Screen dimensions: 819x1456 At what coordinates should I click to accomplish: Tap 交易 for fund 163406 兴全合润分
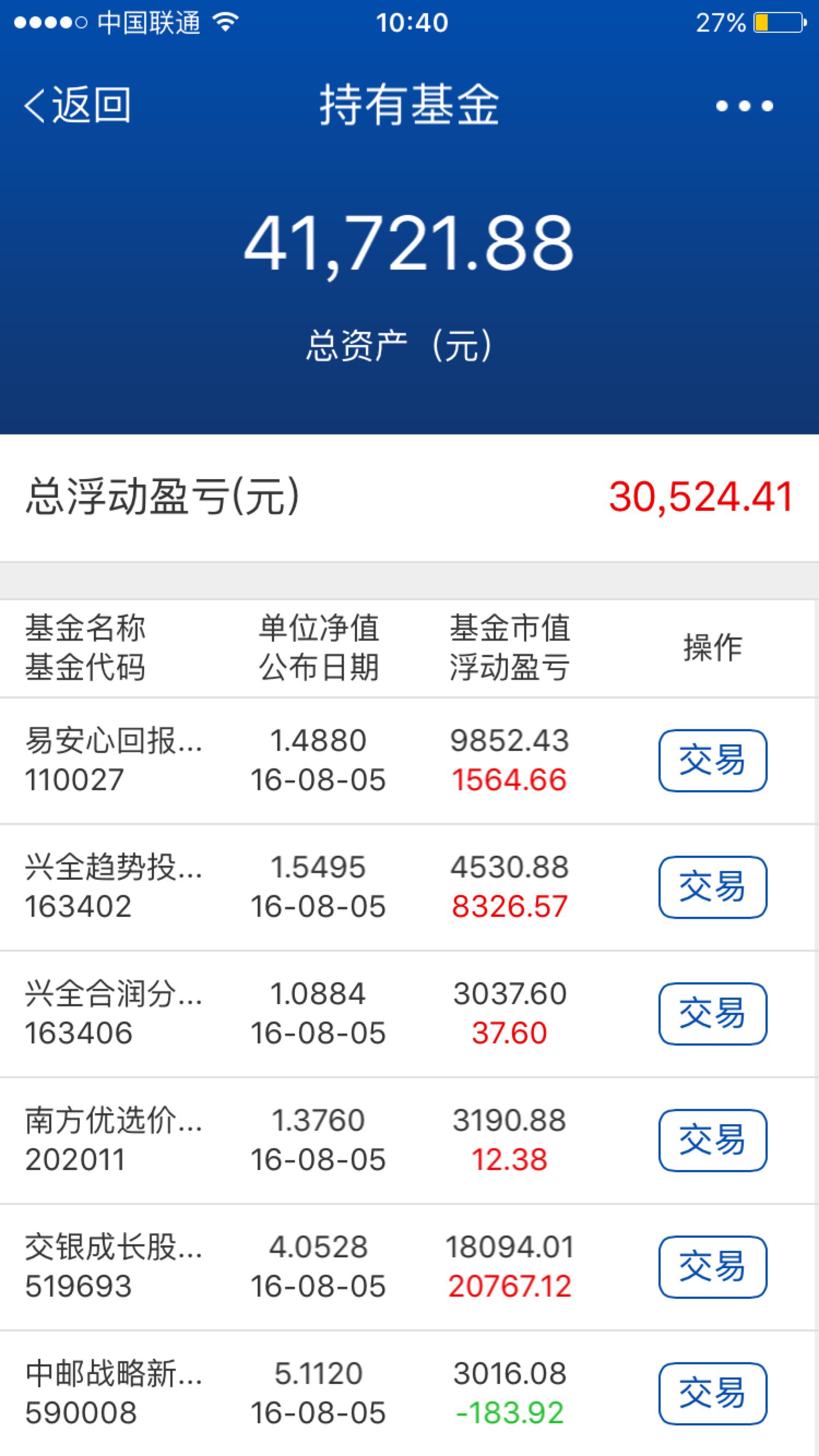713,1013
